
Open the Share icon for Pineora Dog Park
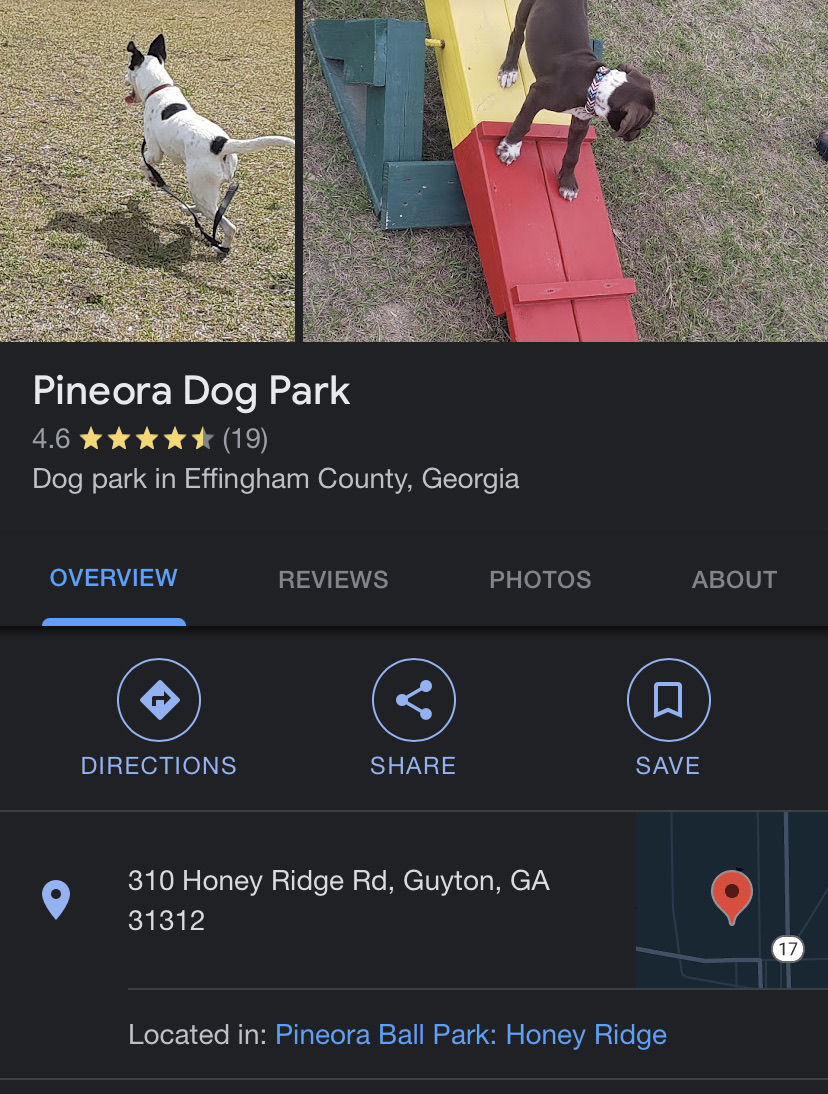(x=413, y=699)
